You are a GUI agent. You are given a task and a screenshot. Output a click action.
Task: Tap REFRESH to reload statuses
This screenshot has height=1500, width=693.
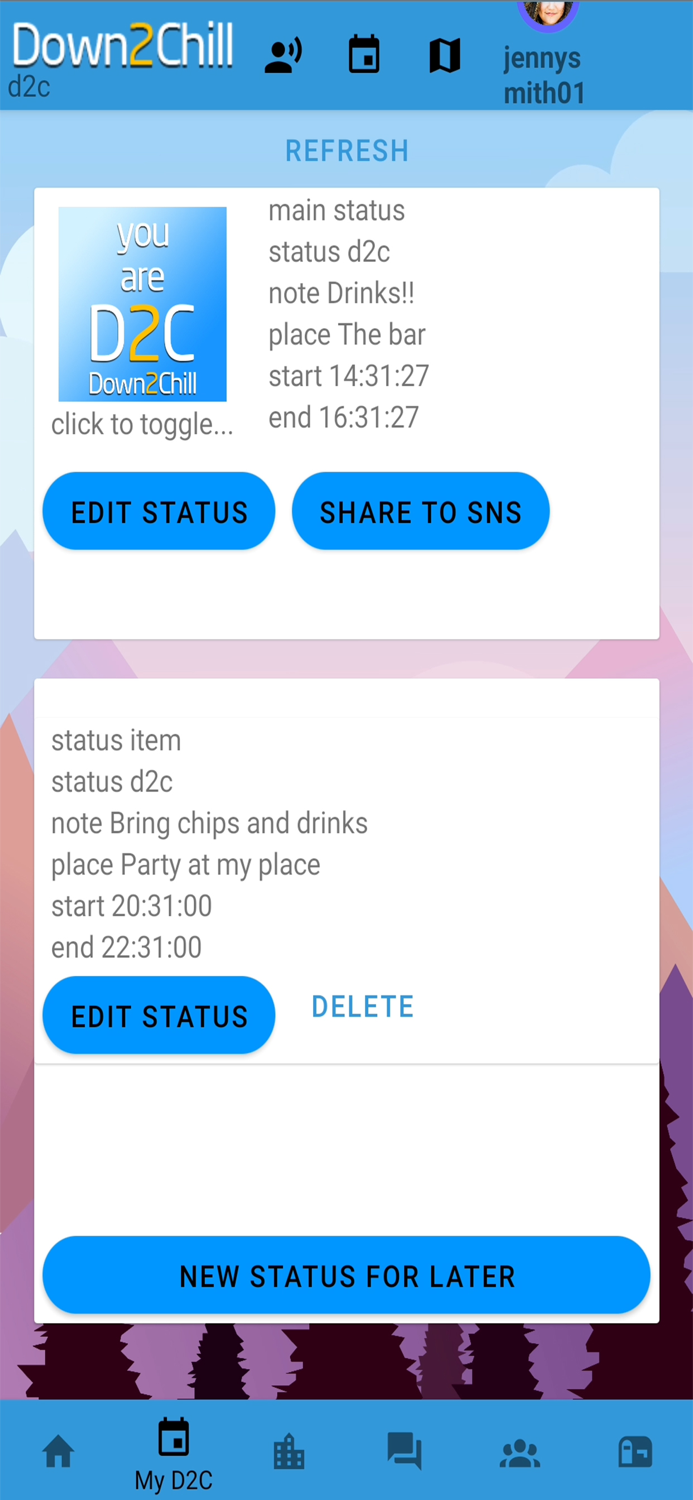[347, 151]
